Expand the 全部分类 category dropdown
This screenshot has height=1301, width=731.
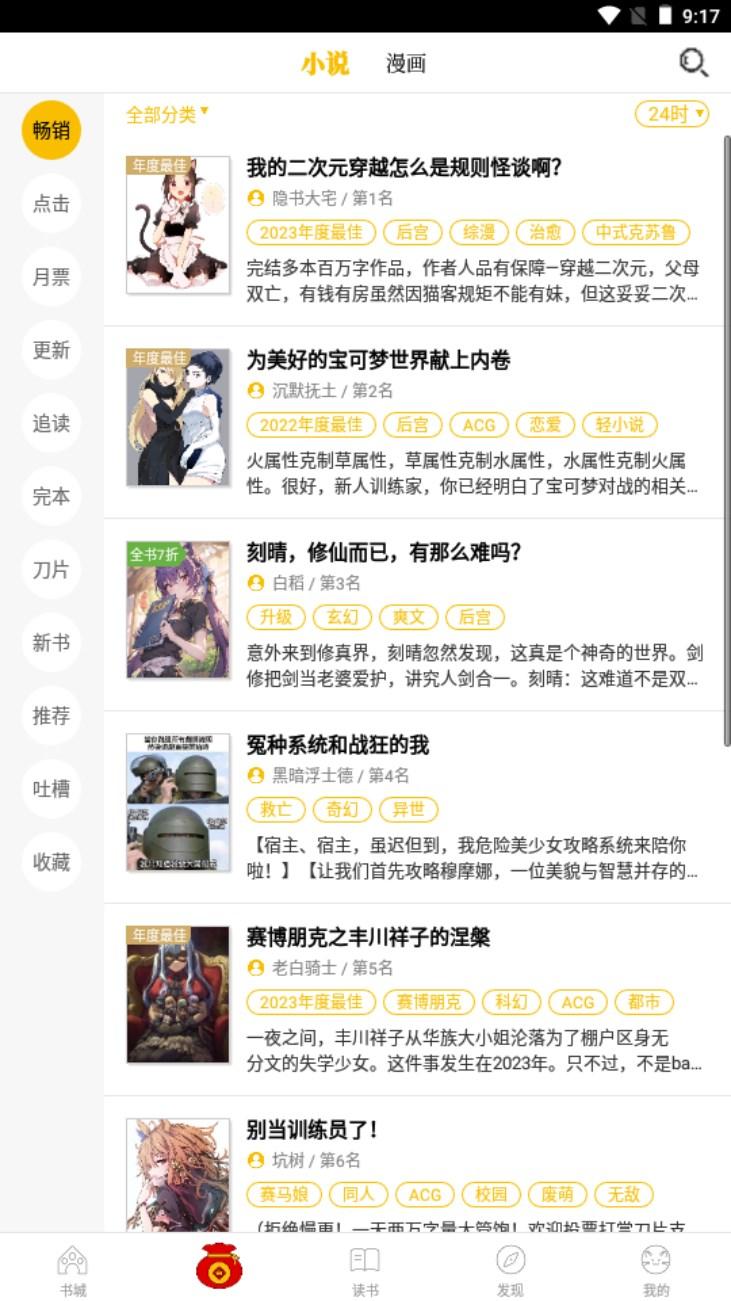tap(166, 113)
